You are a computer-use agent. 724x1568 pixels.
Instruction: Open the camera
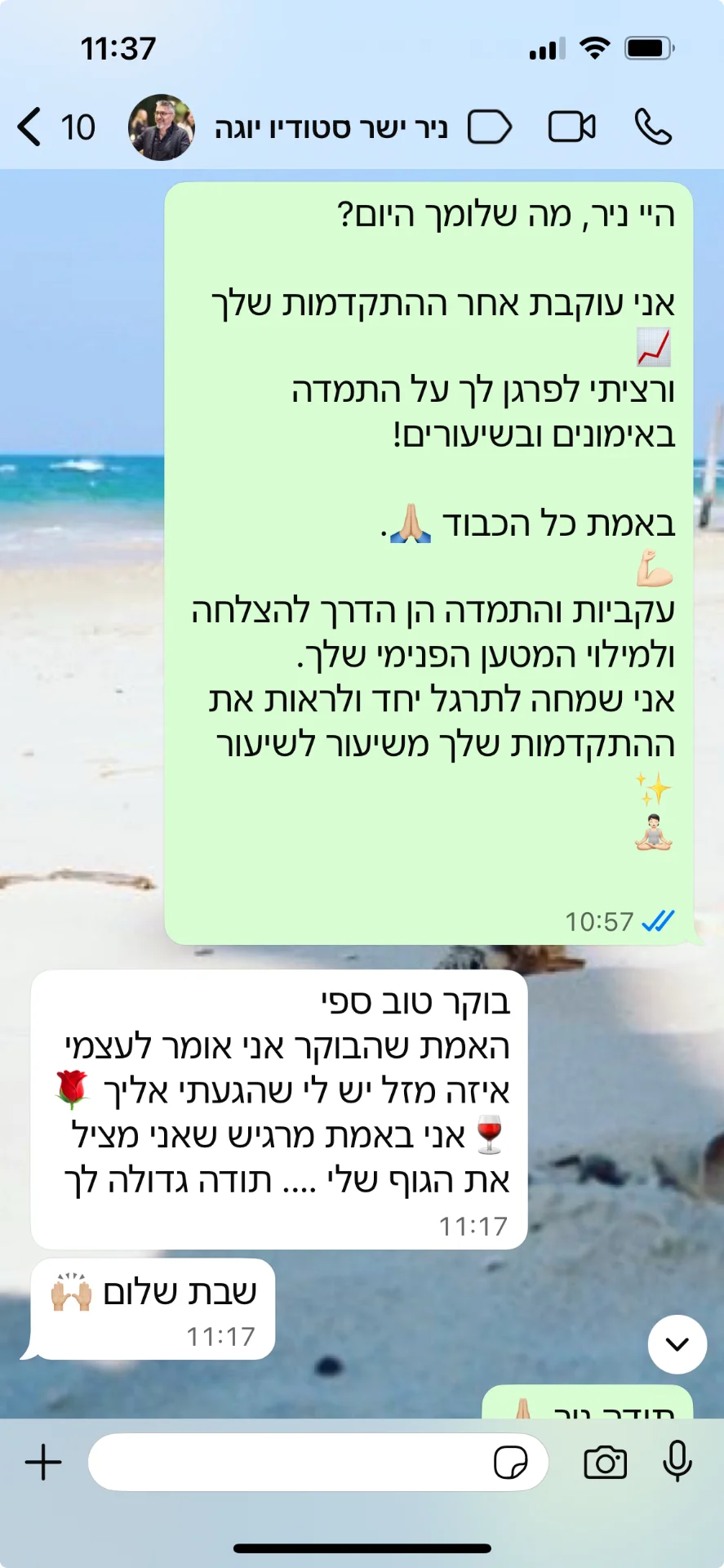605,1462
